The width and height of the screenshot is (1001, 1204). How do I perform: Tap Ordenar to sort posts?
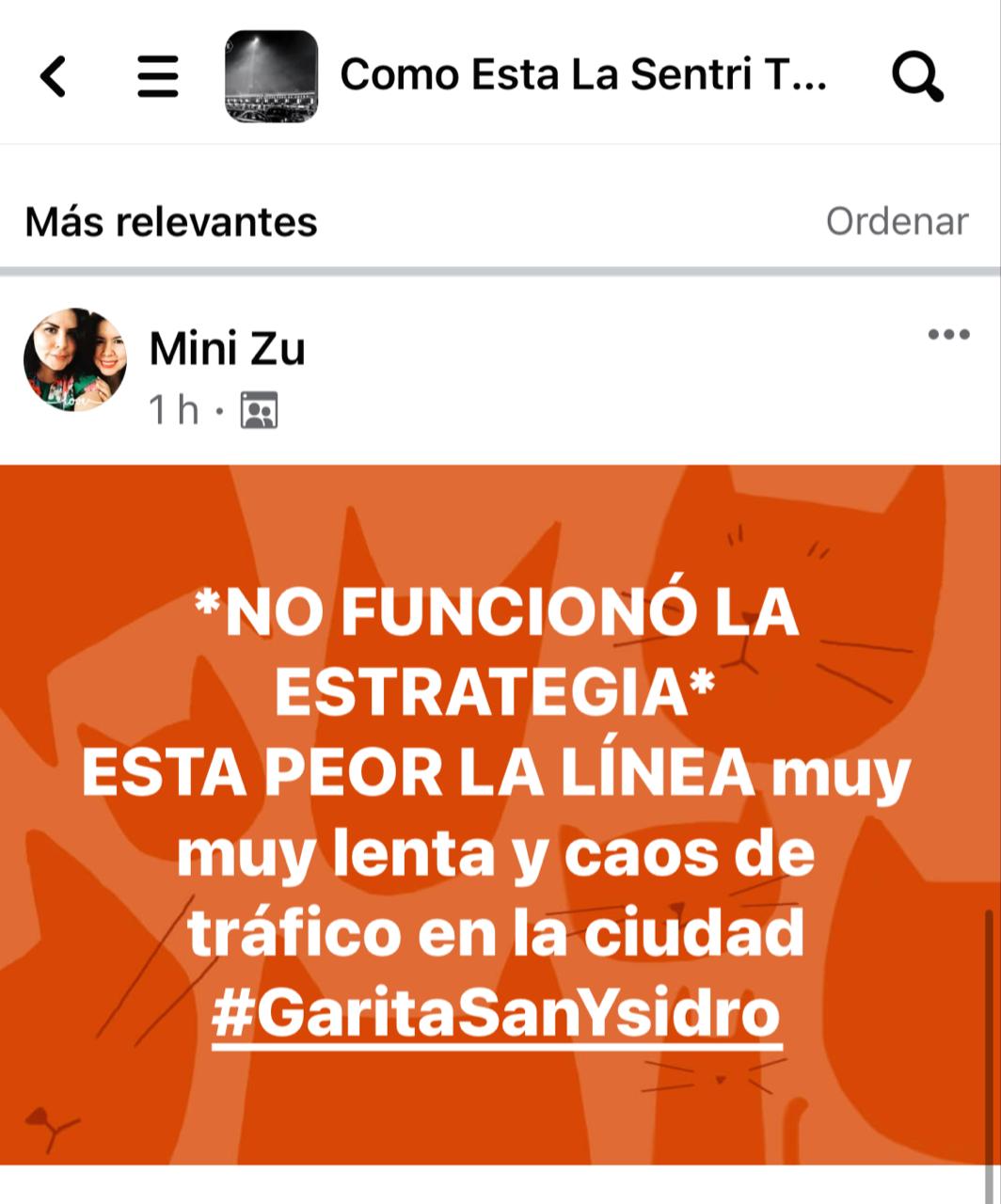point(897,222)
